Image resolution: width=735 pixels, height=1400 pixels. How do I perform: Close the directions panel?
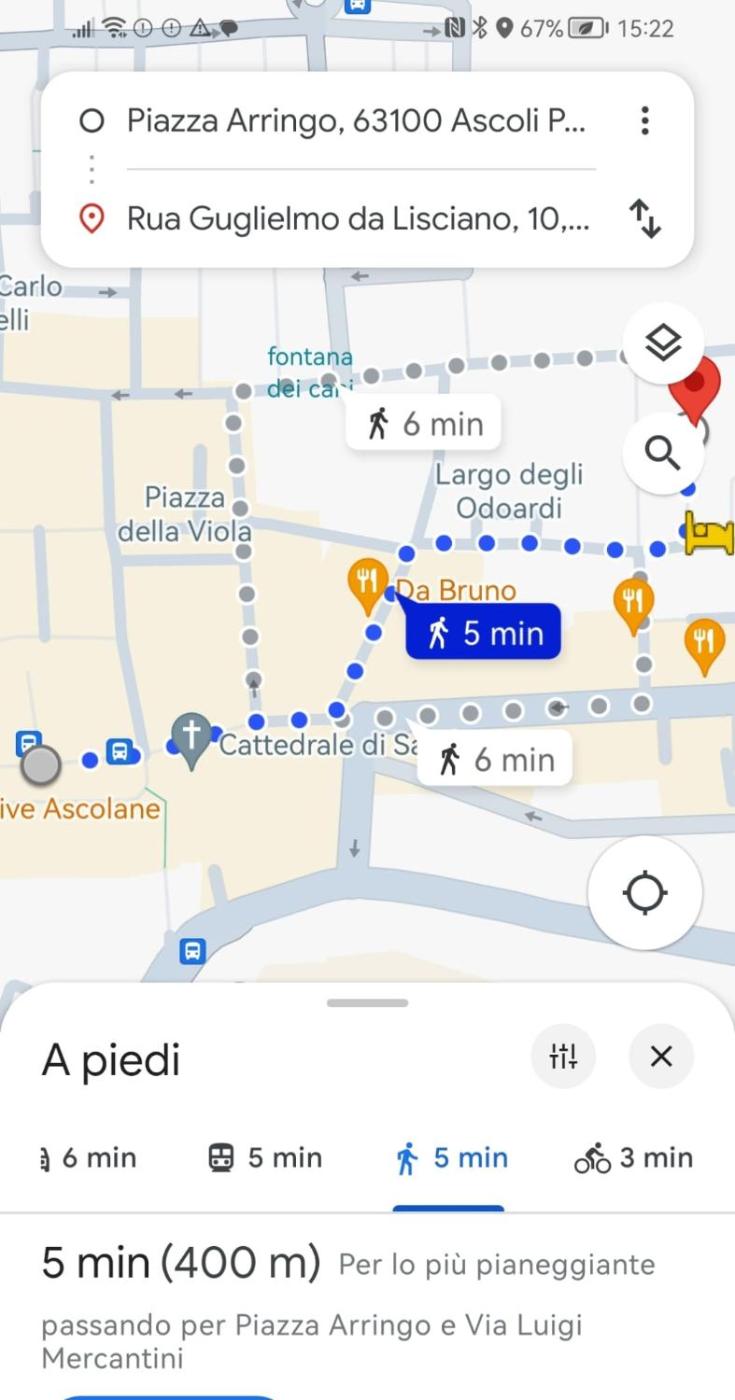coord(661,1056)
